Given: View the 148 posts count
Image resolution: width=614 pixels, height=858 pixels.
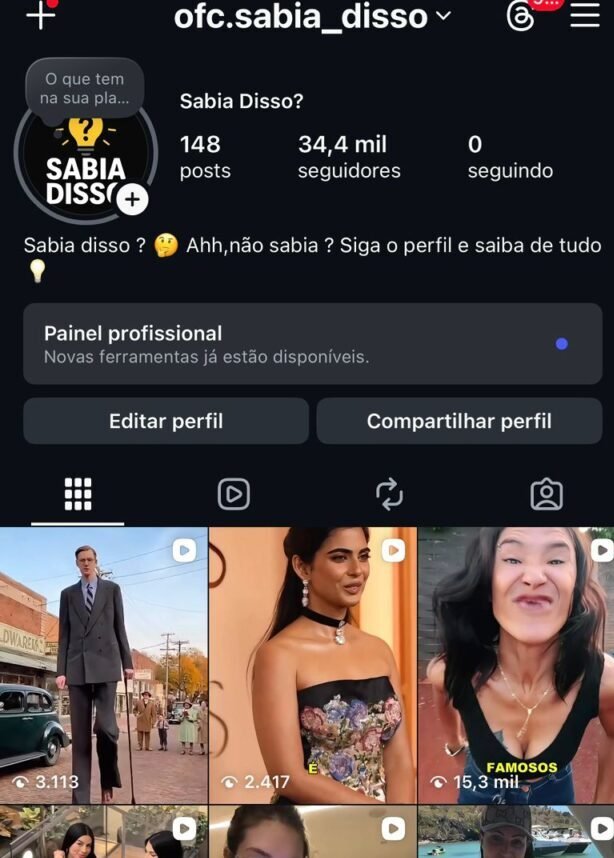Looking at the screenshot, I should (204, 157).
